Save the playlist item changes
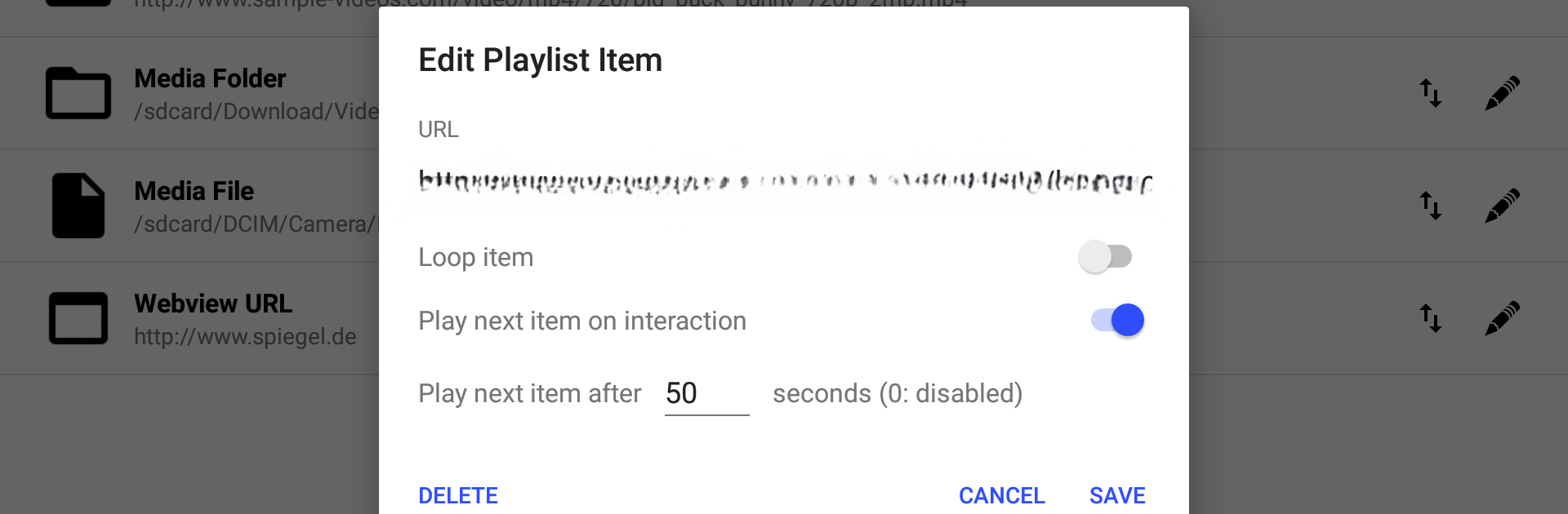The width and height of the screenshot is (1568, 514). 1117,495
